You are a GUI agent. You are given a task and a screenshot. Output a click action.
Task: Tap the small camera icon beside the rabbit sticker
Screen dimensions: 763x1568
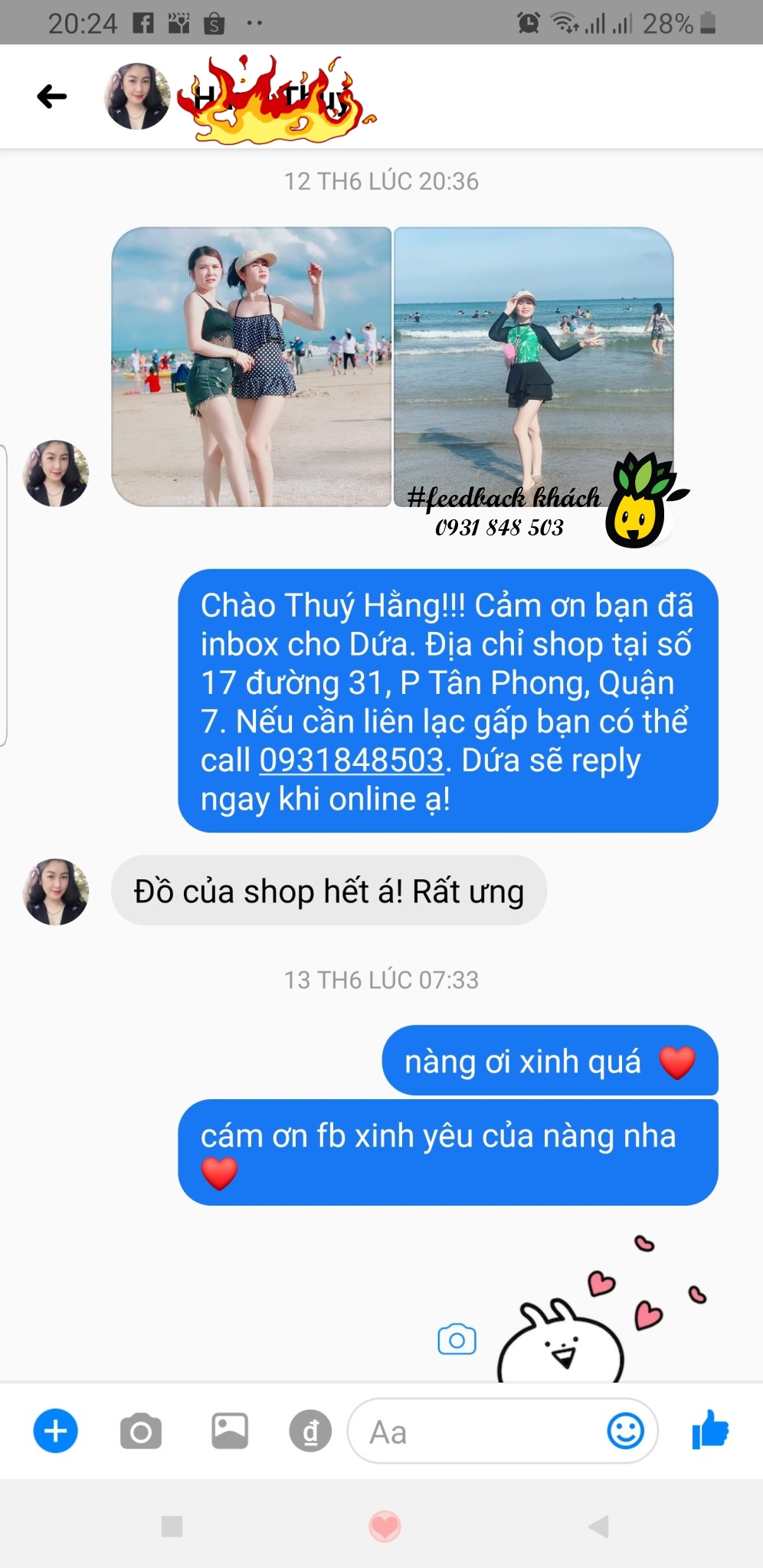tap(457, 1339)
